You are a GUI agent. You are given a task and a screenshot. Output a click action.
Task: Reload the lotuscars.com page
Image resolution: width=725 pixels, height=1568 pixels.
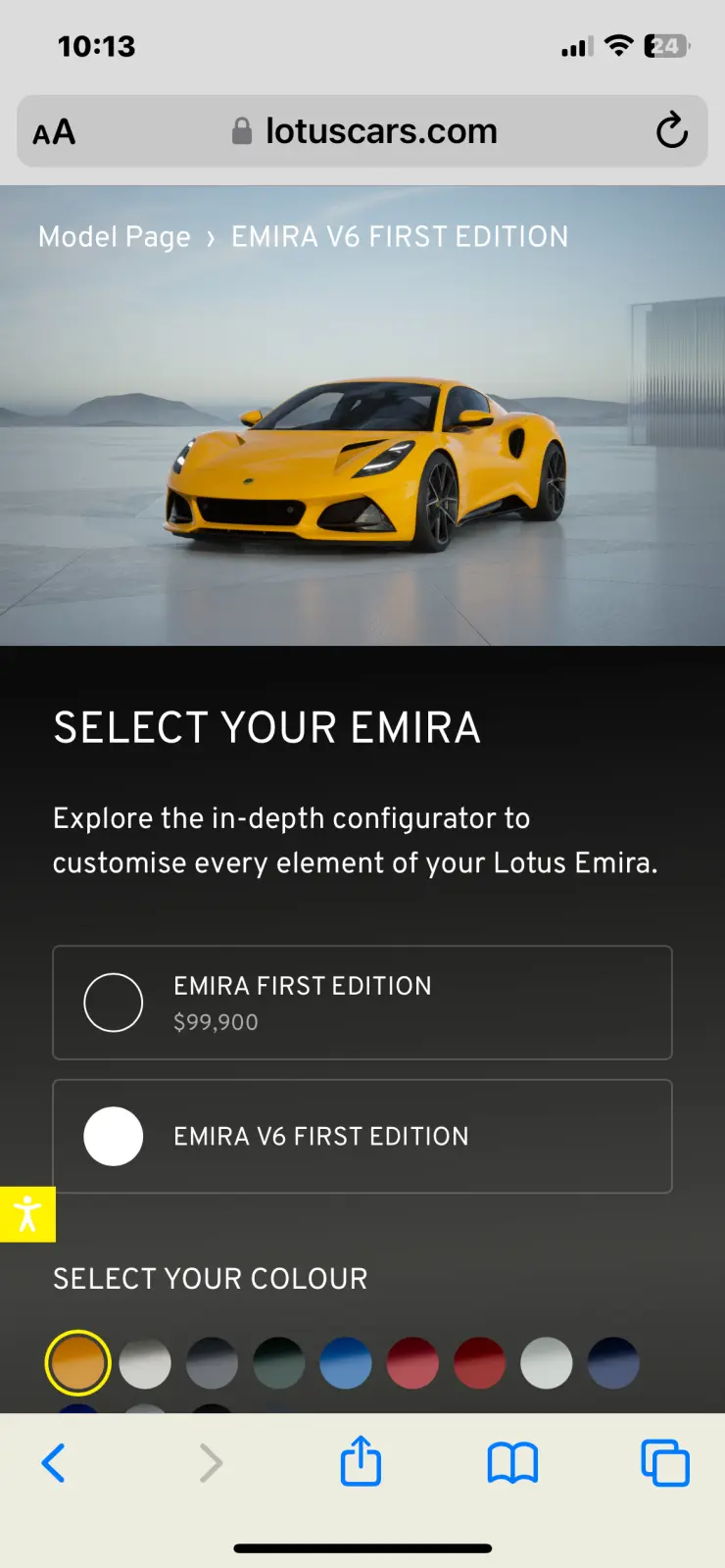coord(671,130)
